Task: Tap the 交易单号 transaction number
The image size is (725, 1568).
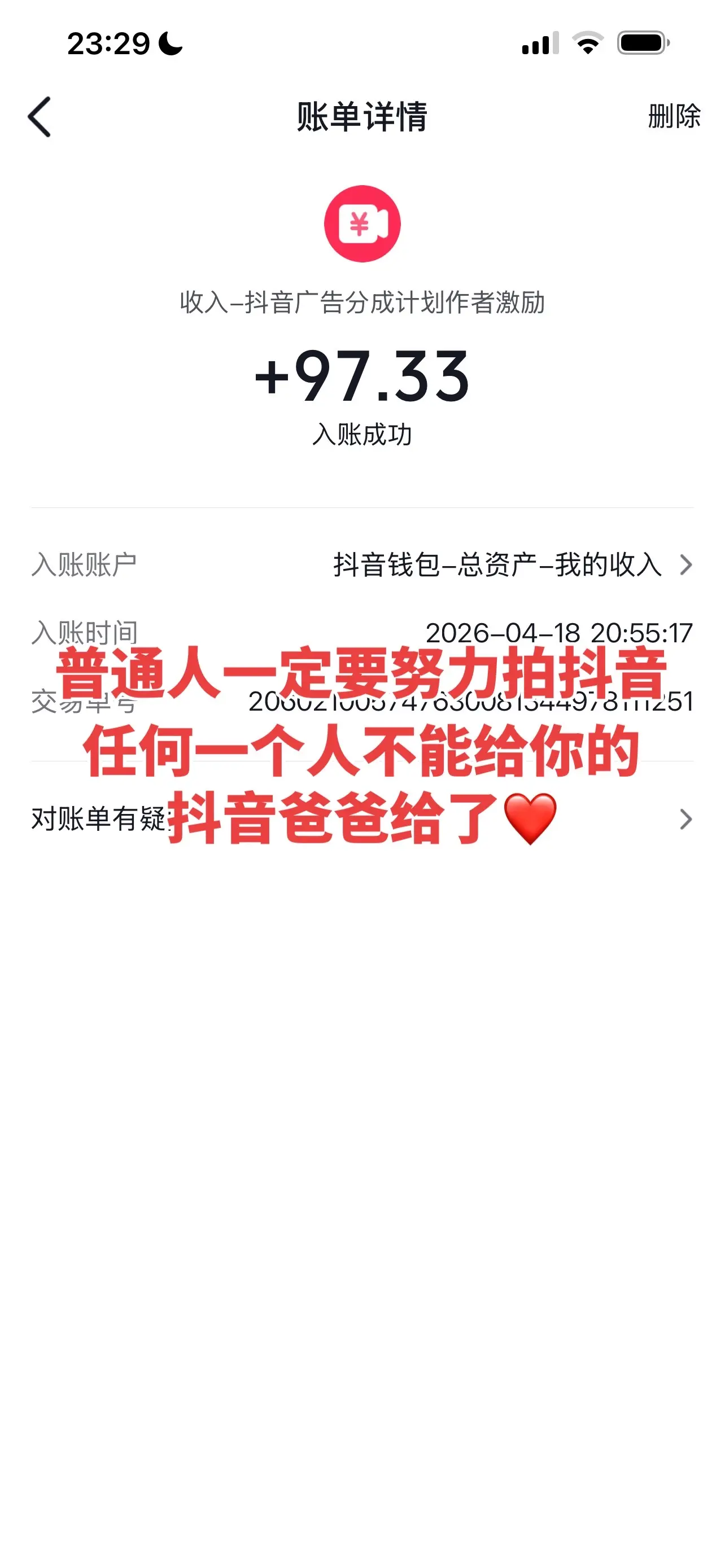Action: pyautogui.click(x=469, y=705)
